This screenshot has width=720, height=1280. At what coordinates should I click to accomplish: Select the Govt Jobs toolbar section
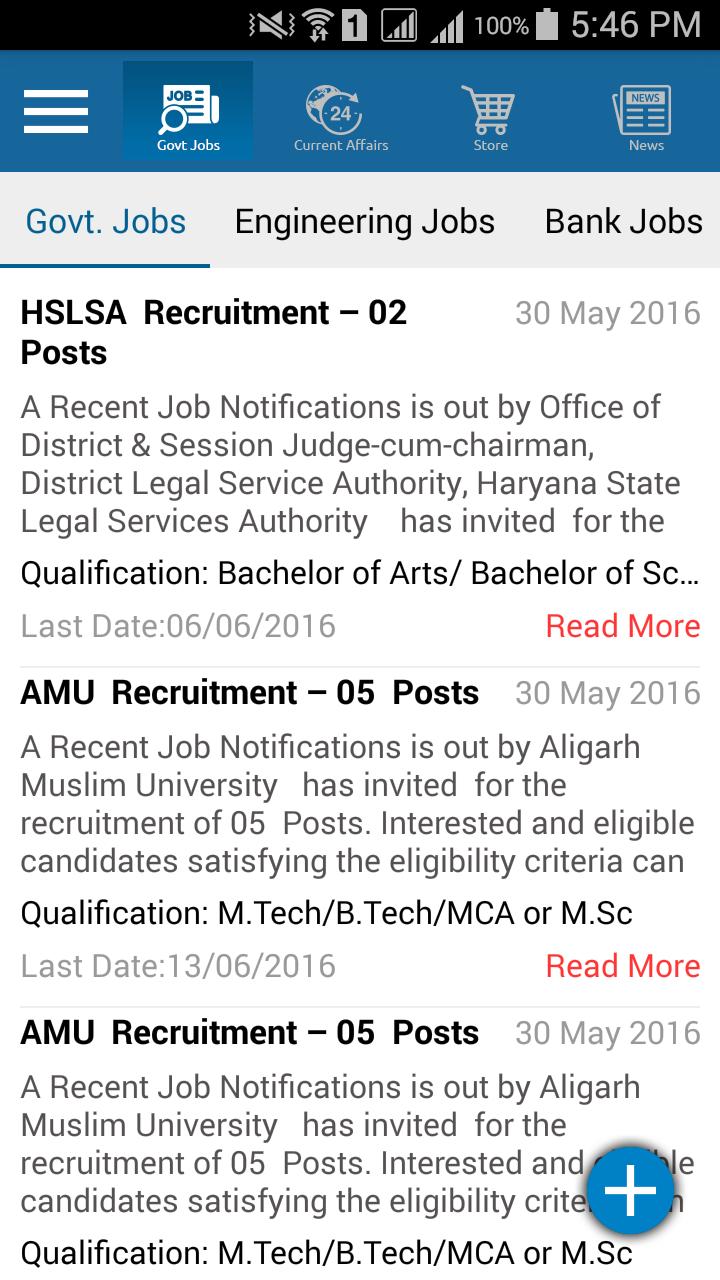pos(188,112)
